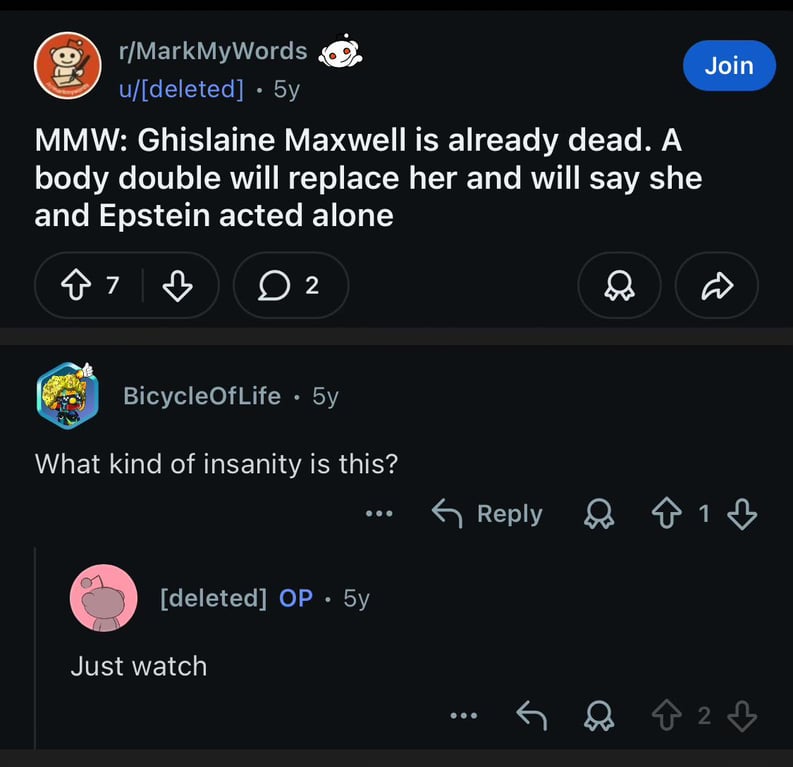Reply to the "Just watch" comment

532,715
